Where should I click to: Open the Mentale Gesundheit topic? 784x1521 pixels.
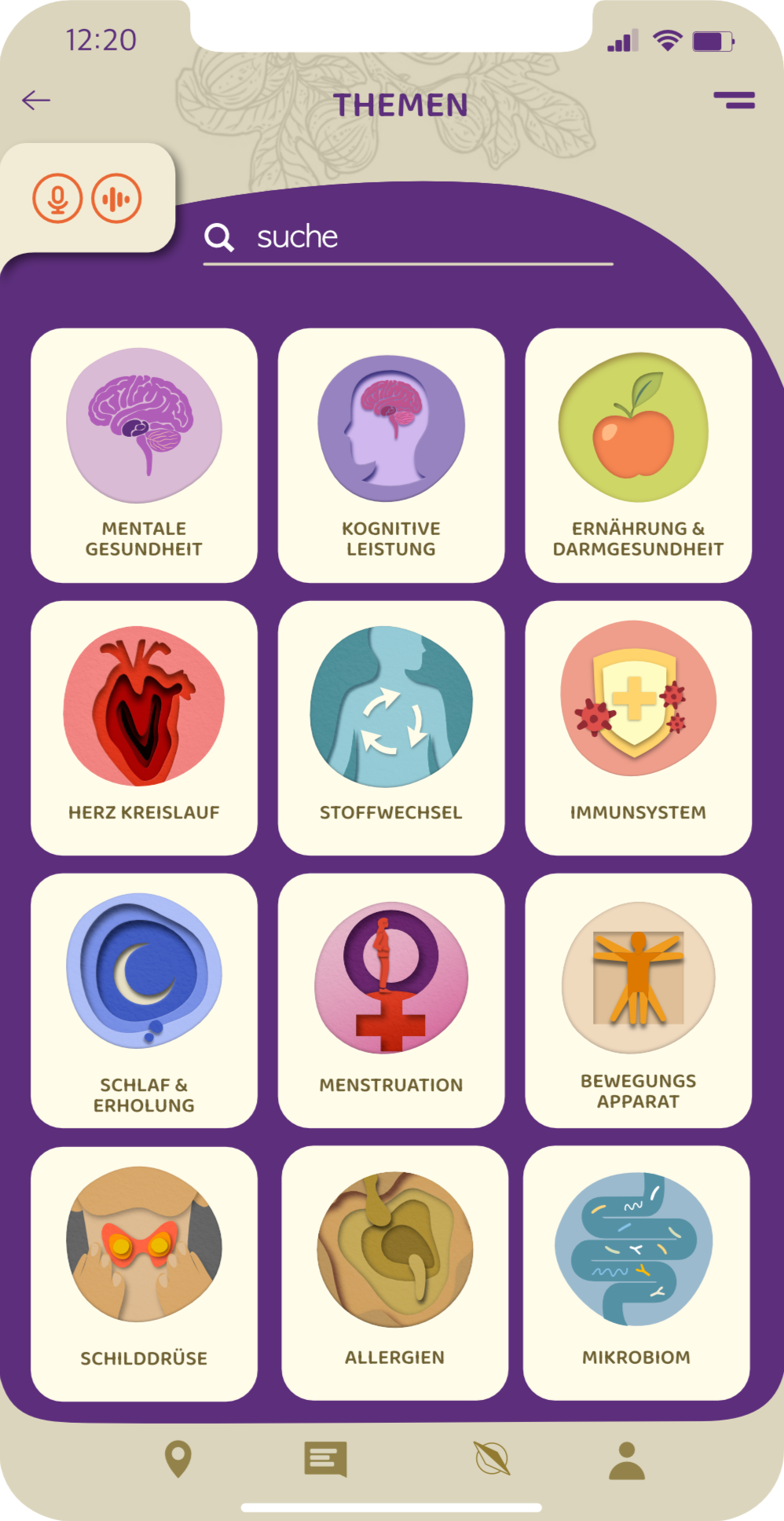[x=144, y=455]
